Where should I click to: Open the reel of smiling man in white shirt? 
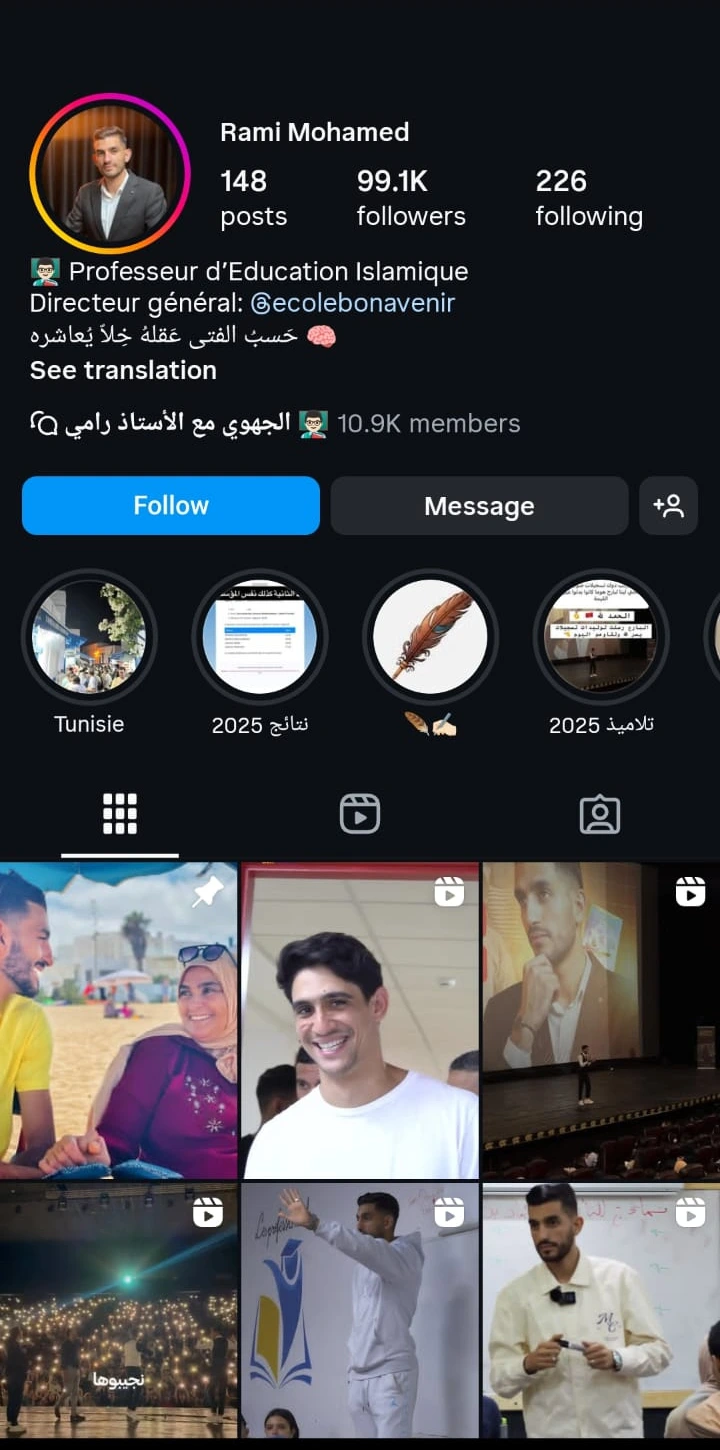pyautogui.click(x=360, y=1020)
